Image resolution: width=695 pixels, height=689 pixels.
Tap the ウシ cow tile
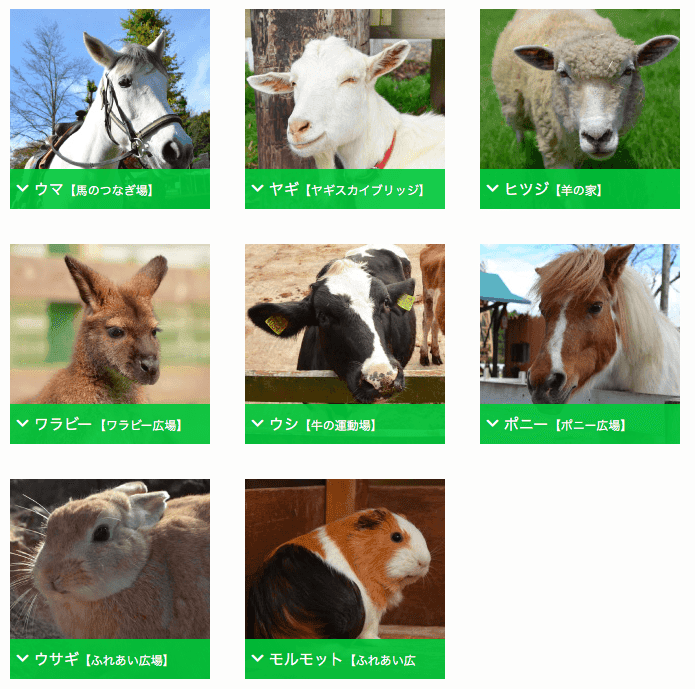[x=345, y=424]
